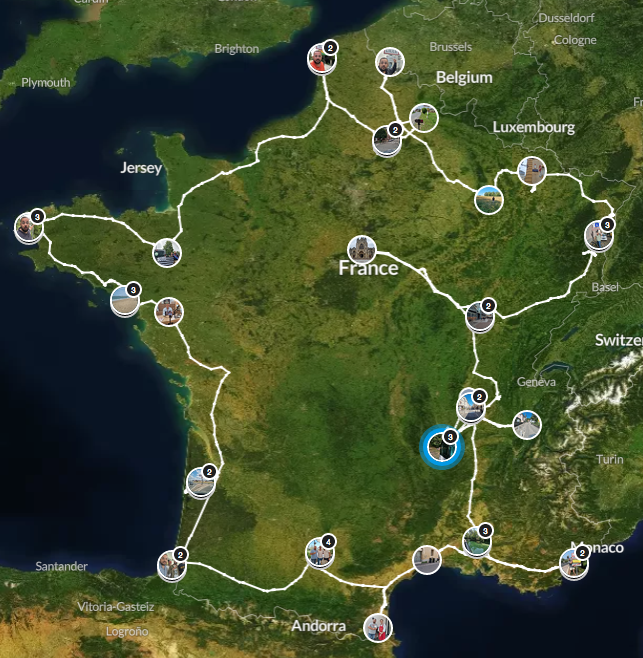Select the photo marker above France label
Viewport: 643px width, 658px height.
[x=361, y=249]
